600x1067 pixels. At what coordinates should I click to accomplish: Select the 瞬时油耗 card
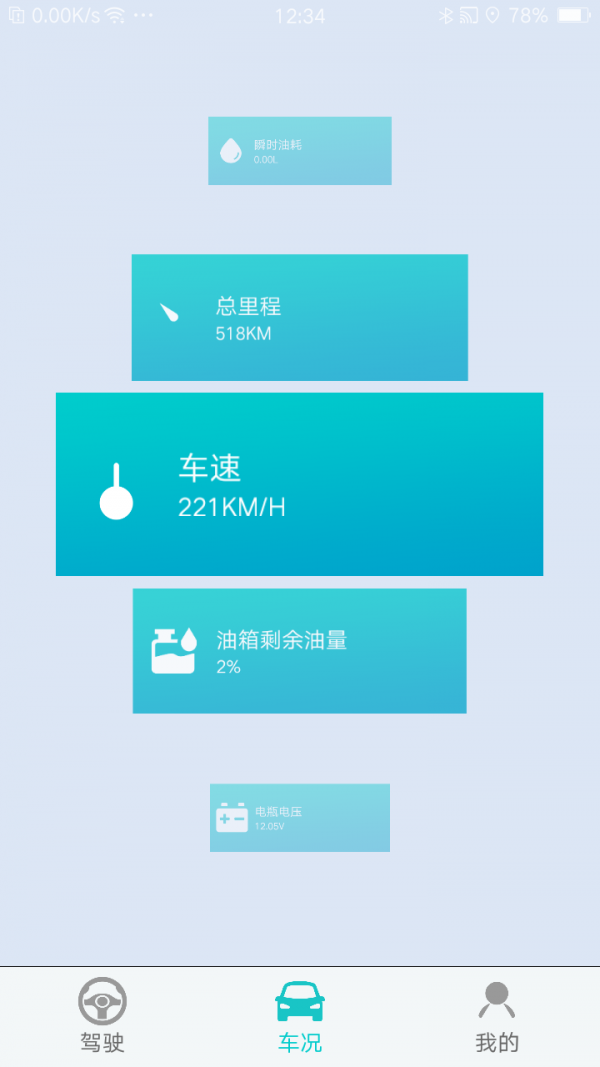[299, 151]
